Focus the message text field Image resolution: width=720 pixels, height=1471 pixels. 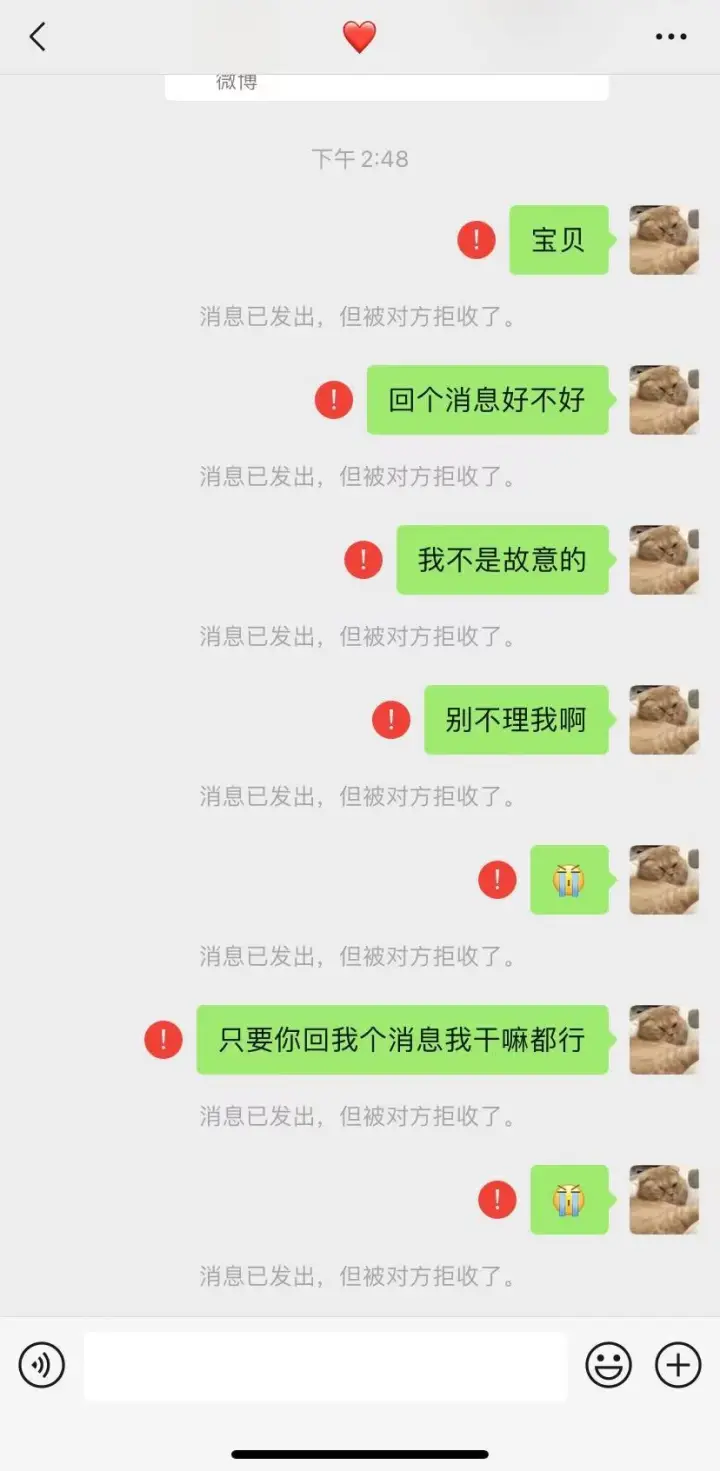coord(325,1366)
